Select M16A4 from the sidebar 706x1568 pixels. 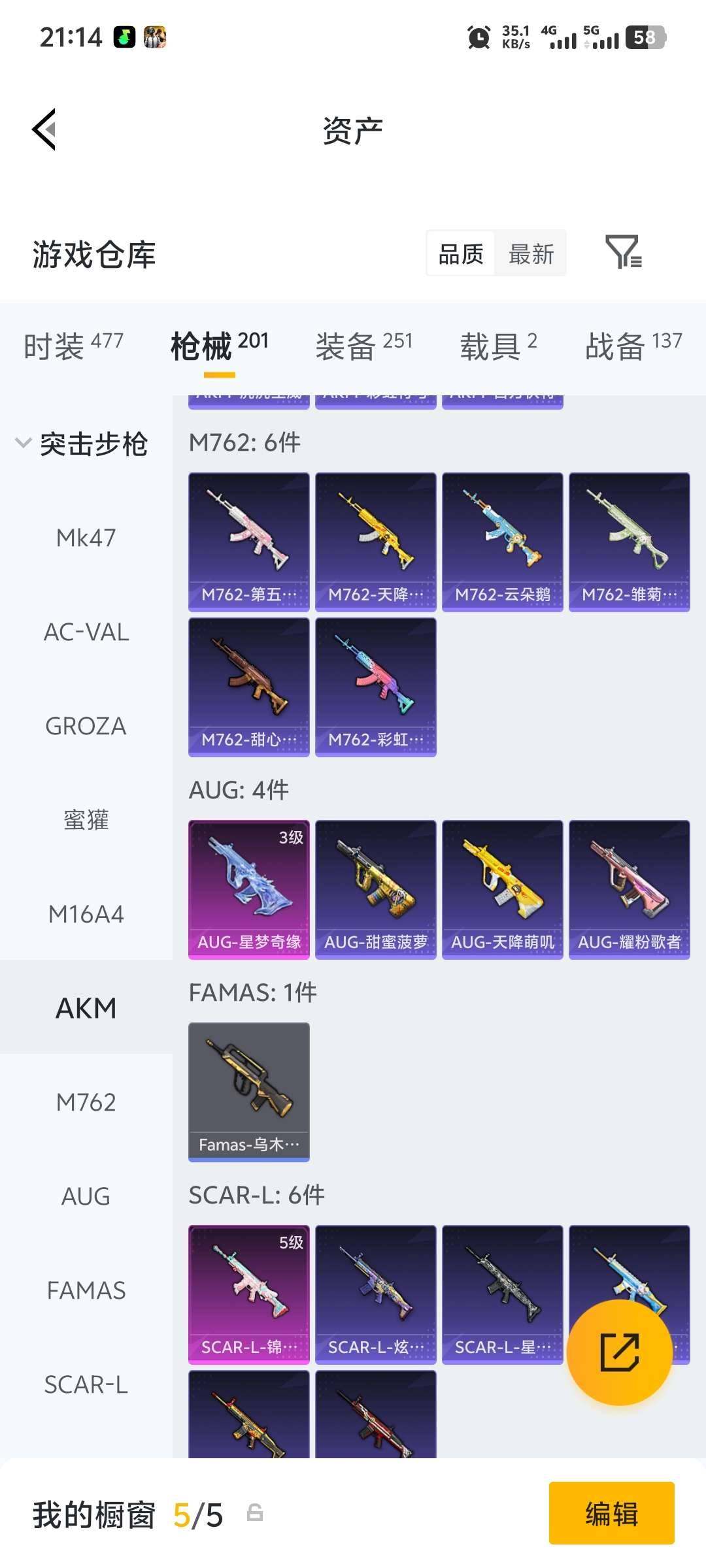[x=86, y=915]
